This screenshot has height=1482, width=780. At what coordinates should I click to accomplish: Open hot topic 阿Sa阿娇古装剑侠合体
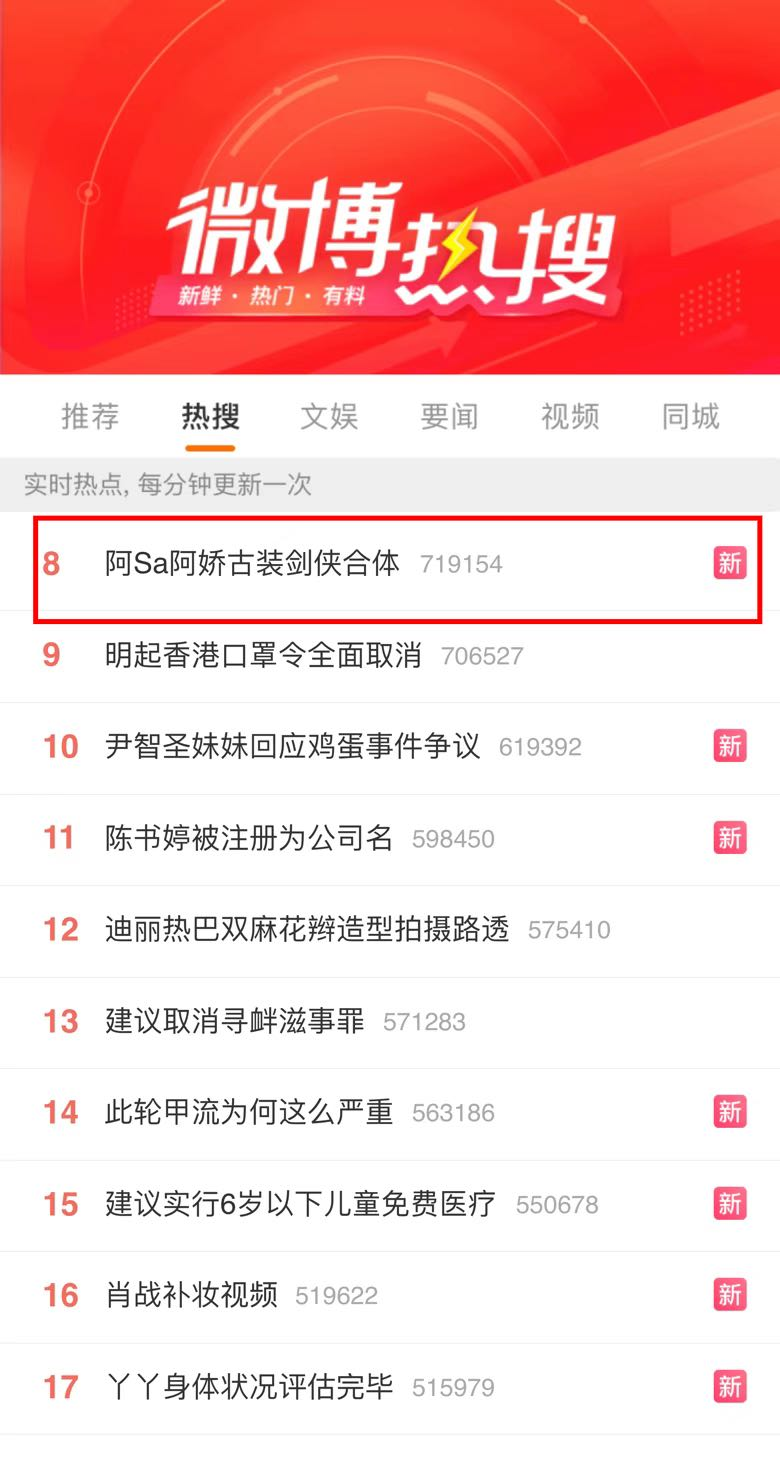click(252, 564)
